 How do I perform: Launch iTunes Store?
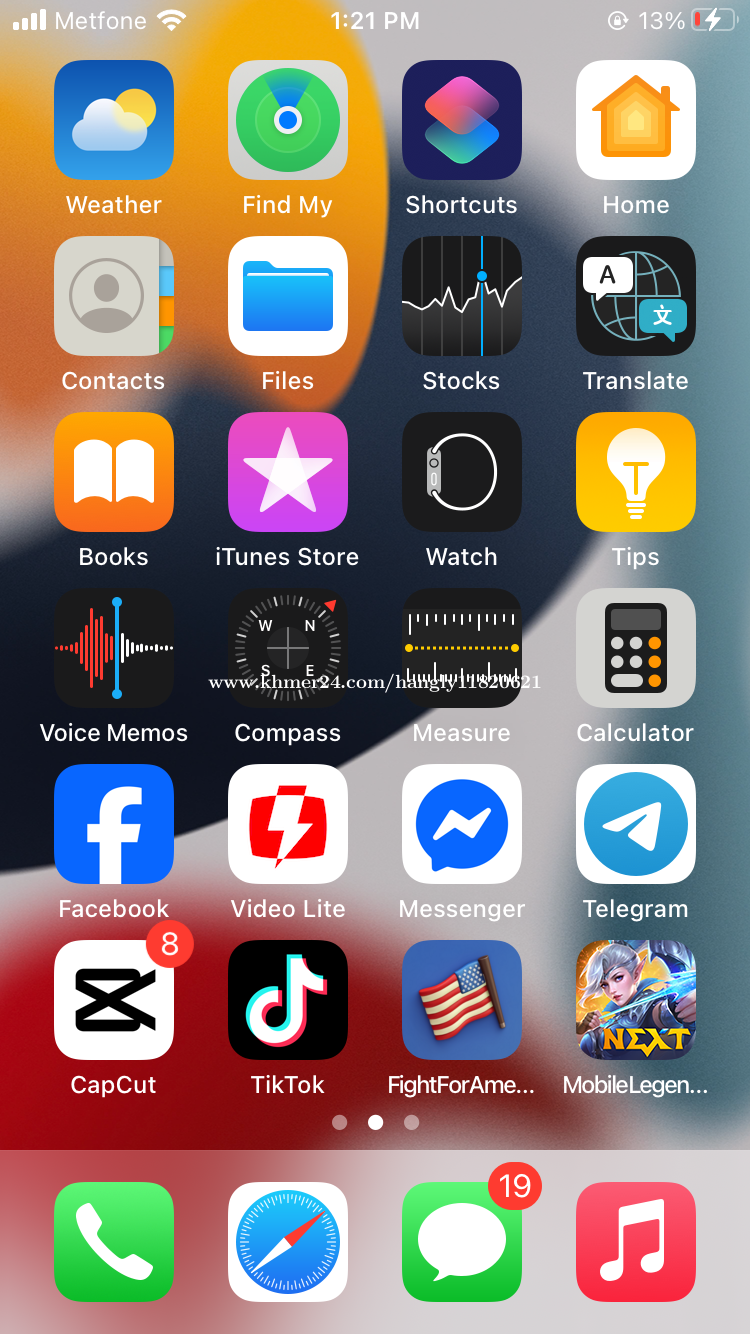click(288, 472)
